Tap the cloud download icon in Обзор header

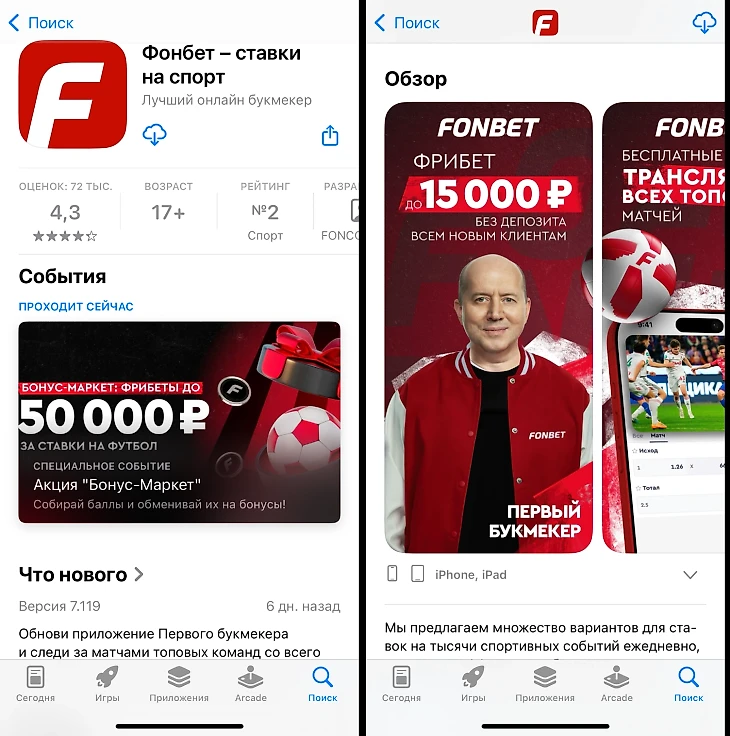click(x=704, y=23)
